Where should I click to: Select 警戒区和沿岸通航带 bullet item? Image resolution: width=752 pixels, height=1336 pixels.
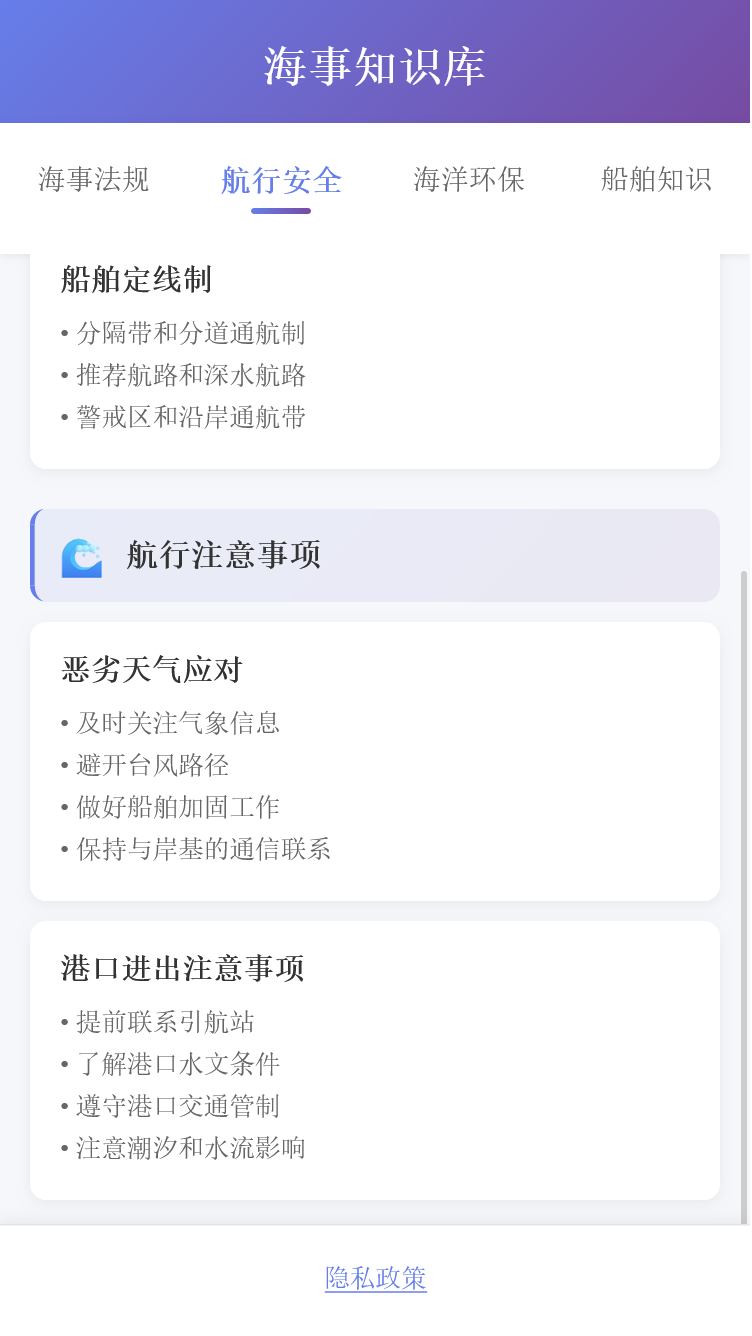pos(186,417)
